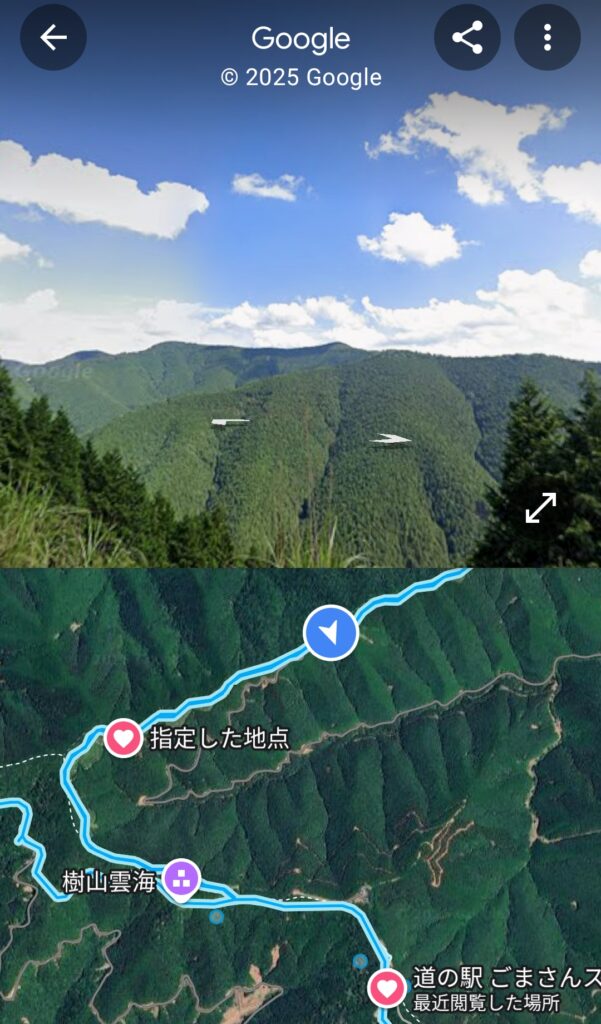
Task: Open the three-dot overflow menu
Action: (547, 38)
